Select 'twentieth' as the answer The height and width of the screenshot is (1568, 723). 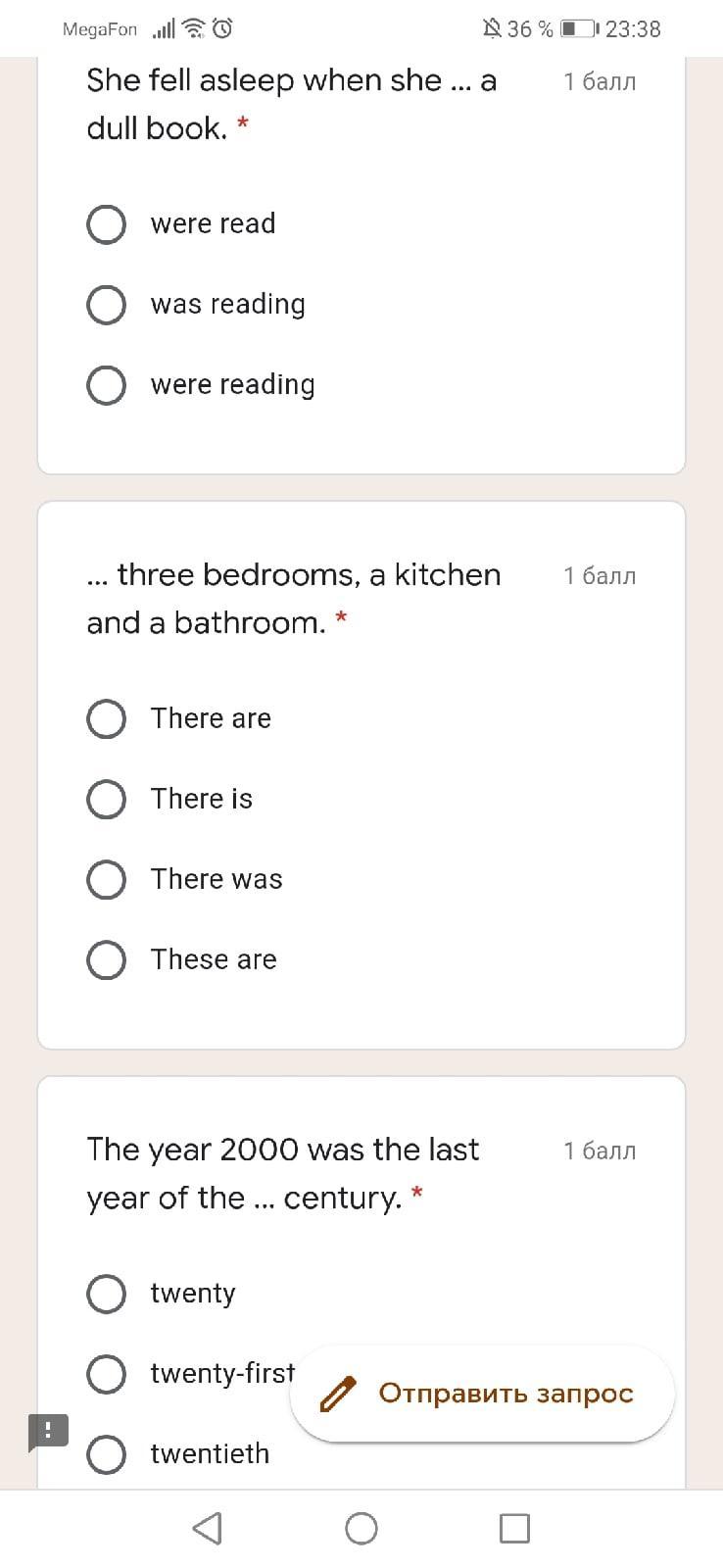coord(106,1454)
